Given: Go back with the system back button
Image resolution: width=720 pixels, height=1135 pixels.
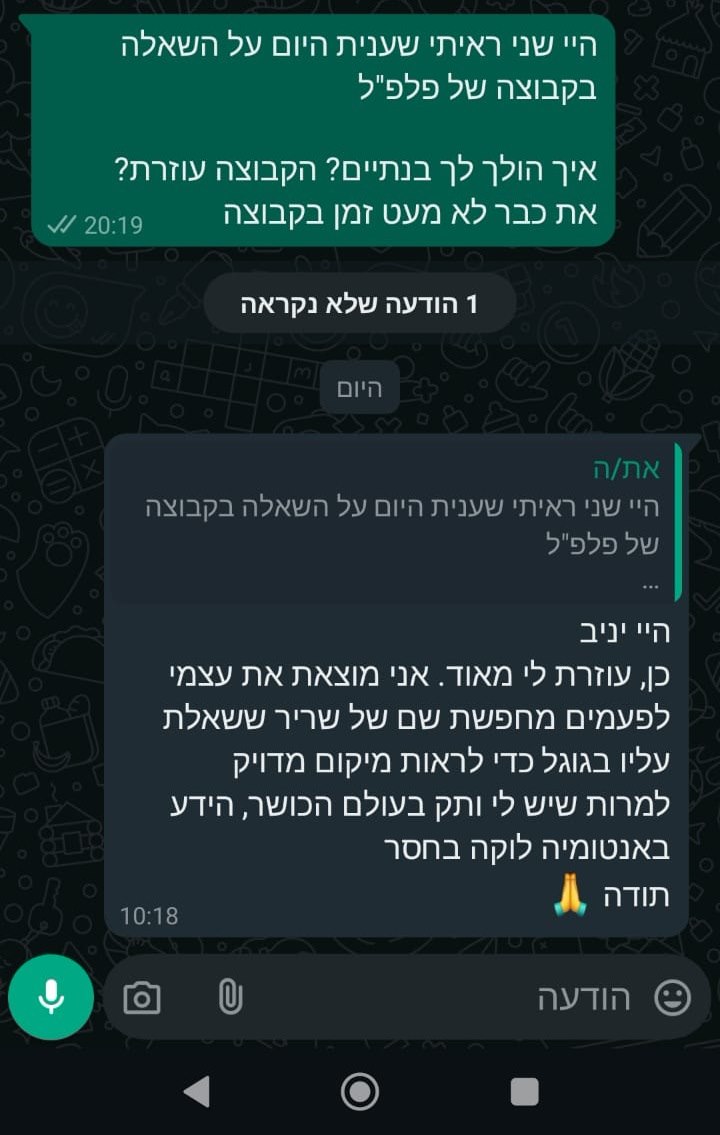Looking at the screenshot, I should 197,1091.
